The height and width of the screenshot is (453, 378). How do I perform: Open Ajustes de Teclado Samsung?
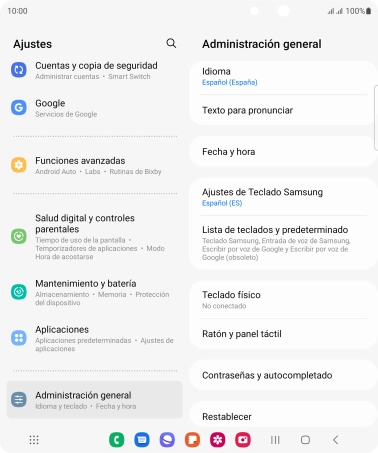283,197
